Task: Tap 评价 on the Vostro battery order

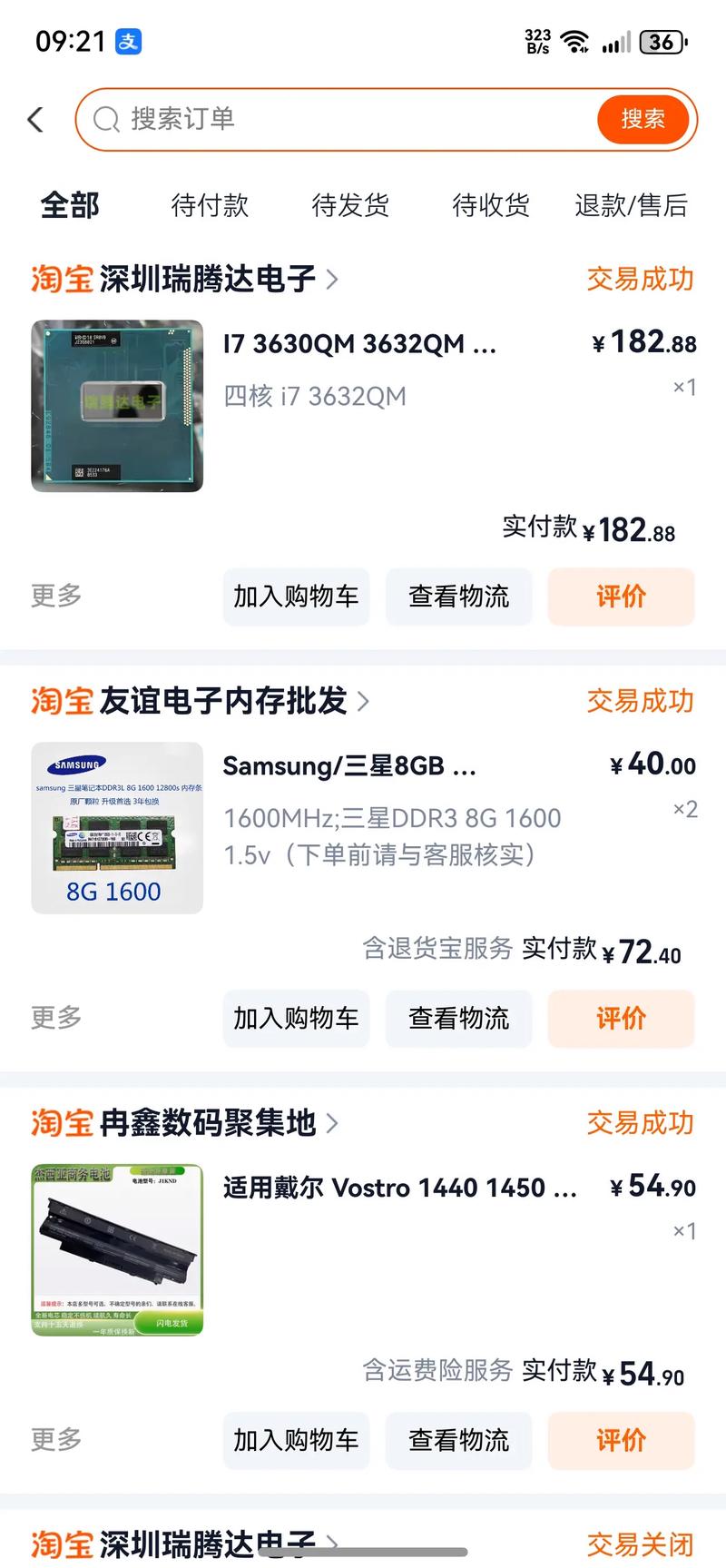Action: click(x=621, y=1441)
